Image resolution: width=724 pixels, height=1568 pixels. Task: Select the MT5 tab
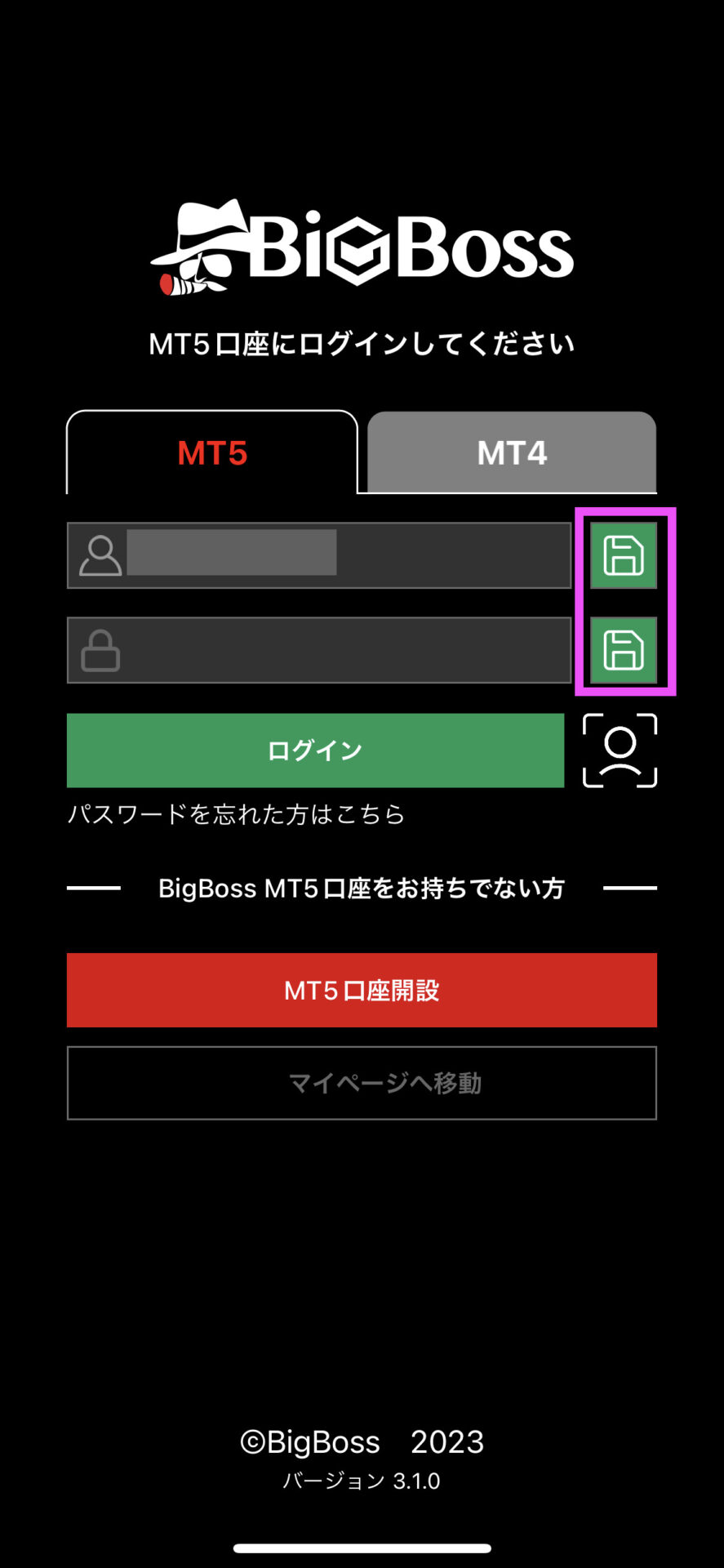[212, 452]
